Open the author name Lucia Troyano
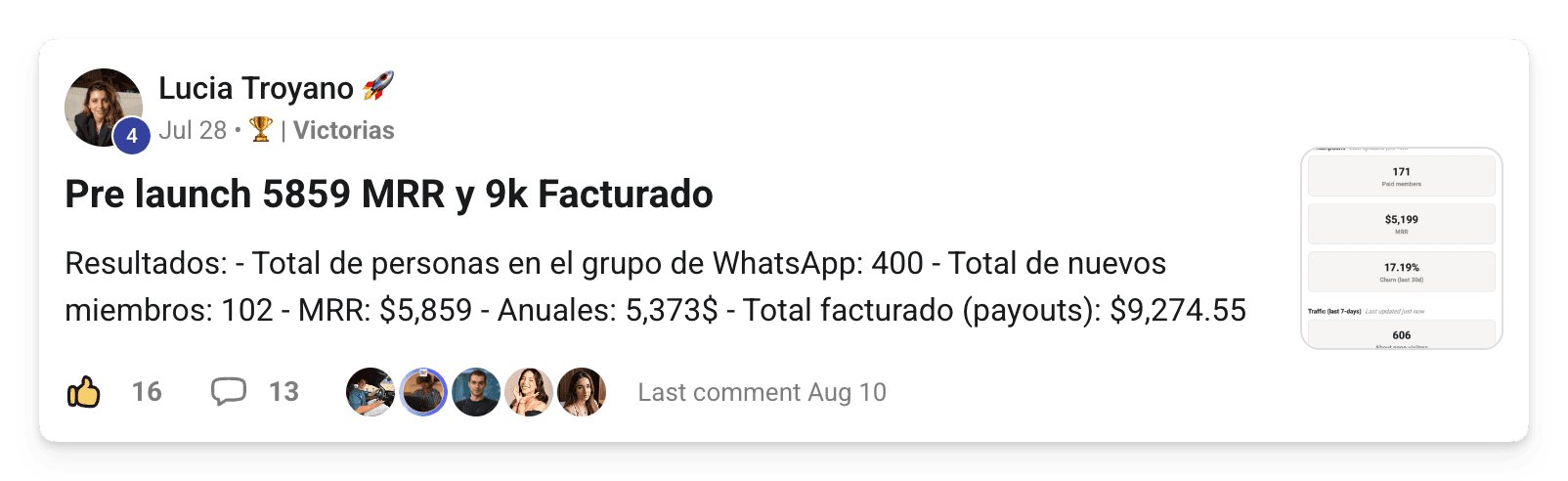This screenshot has height=481, width=1568. point(256,88)
